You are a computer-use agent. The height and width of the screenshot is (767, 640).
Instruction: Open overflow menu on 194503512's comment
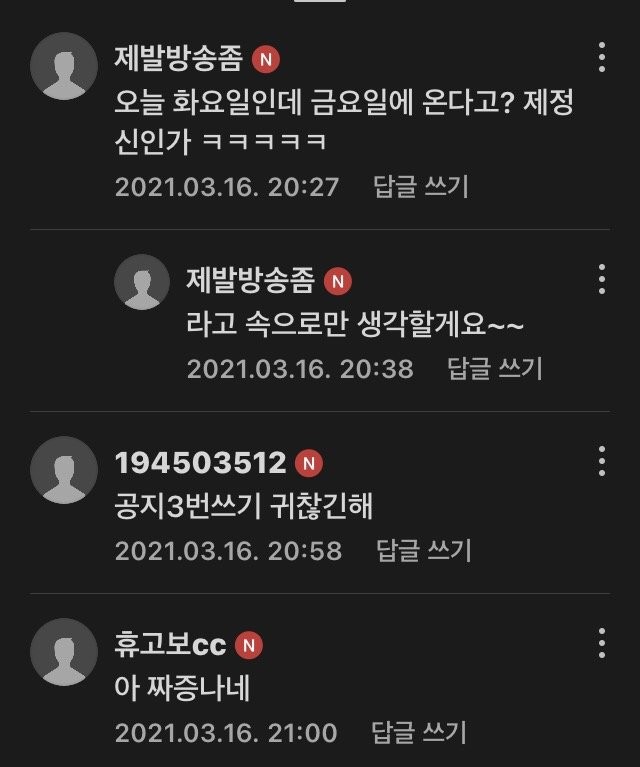pyautogui.click(x=601, y=461)
